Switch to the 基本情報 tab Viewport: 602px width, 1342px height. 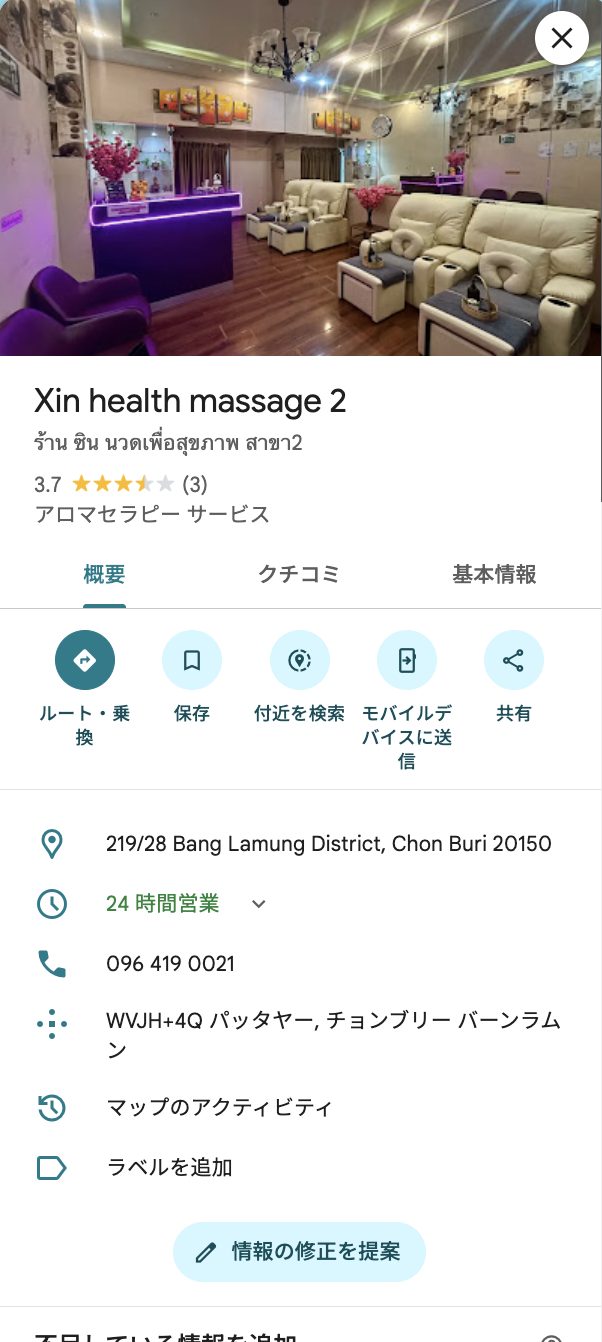(x=494, y=574)
